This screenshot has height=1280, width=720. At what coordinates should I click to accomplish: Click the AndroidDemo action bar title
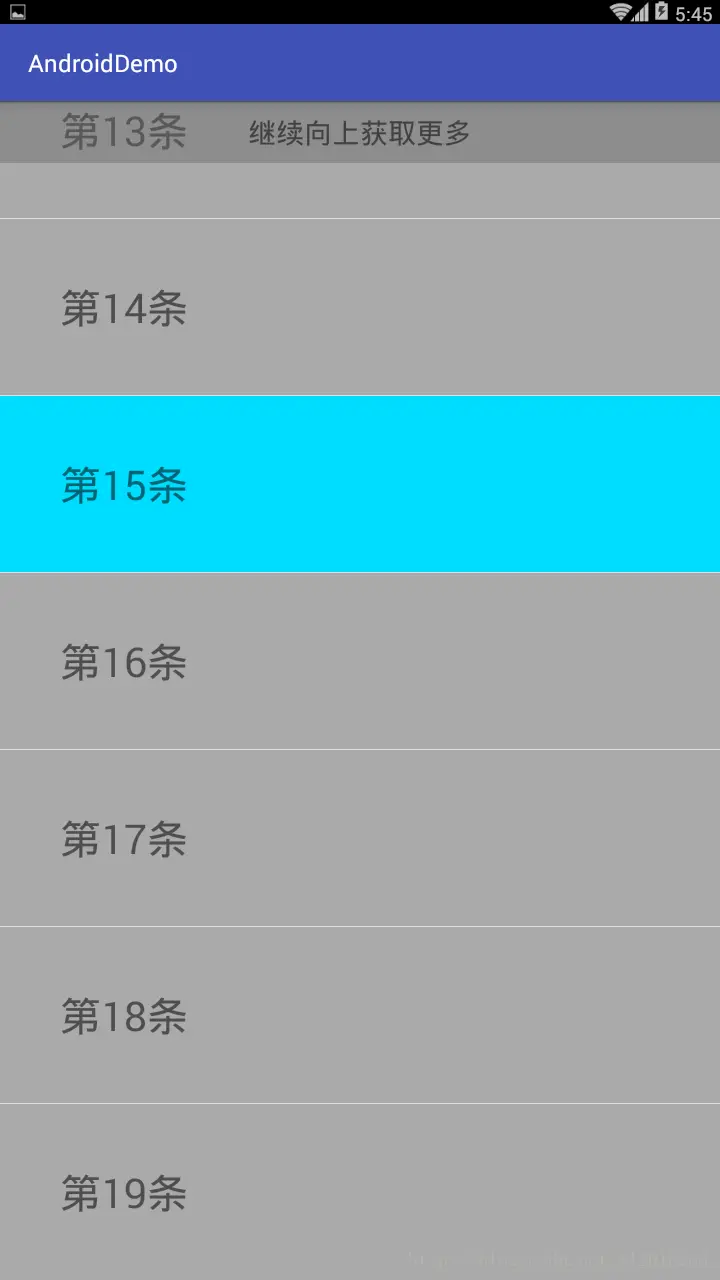point(102,63)
